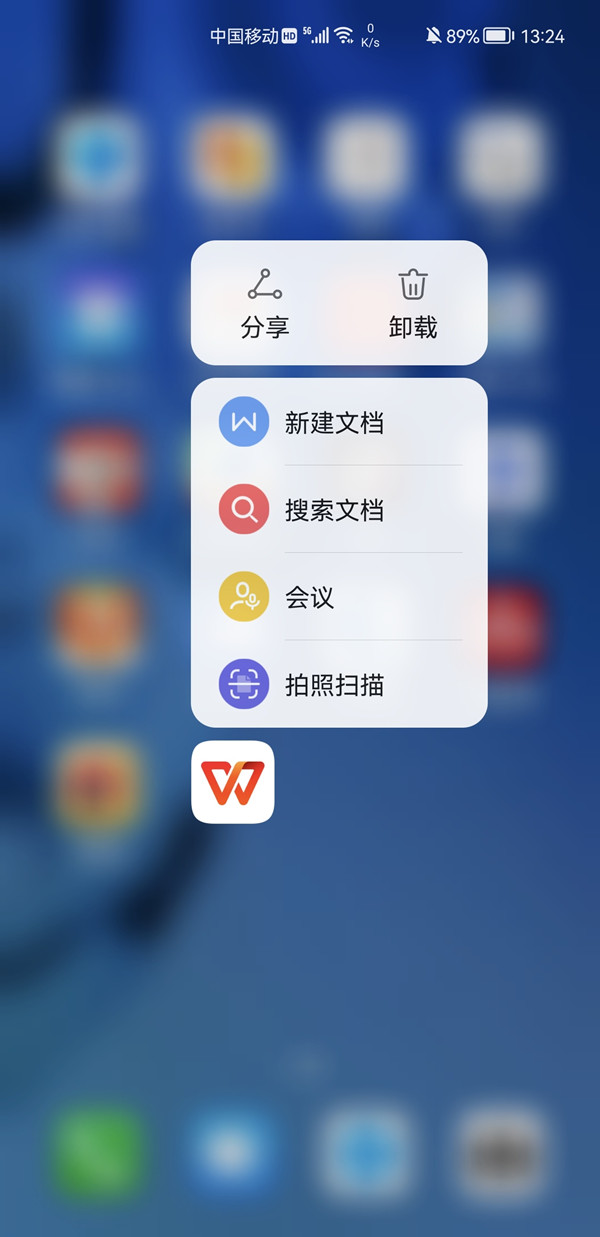
Task: Open the WPS Office app icon
Action: 233,782
